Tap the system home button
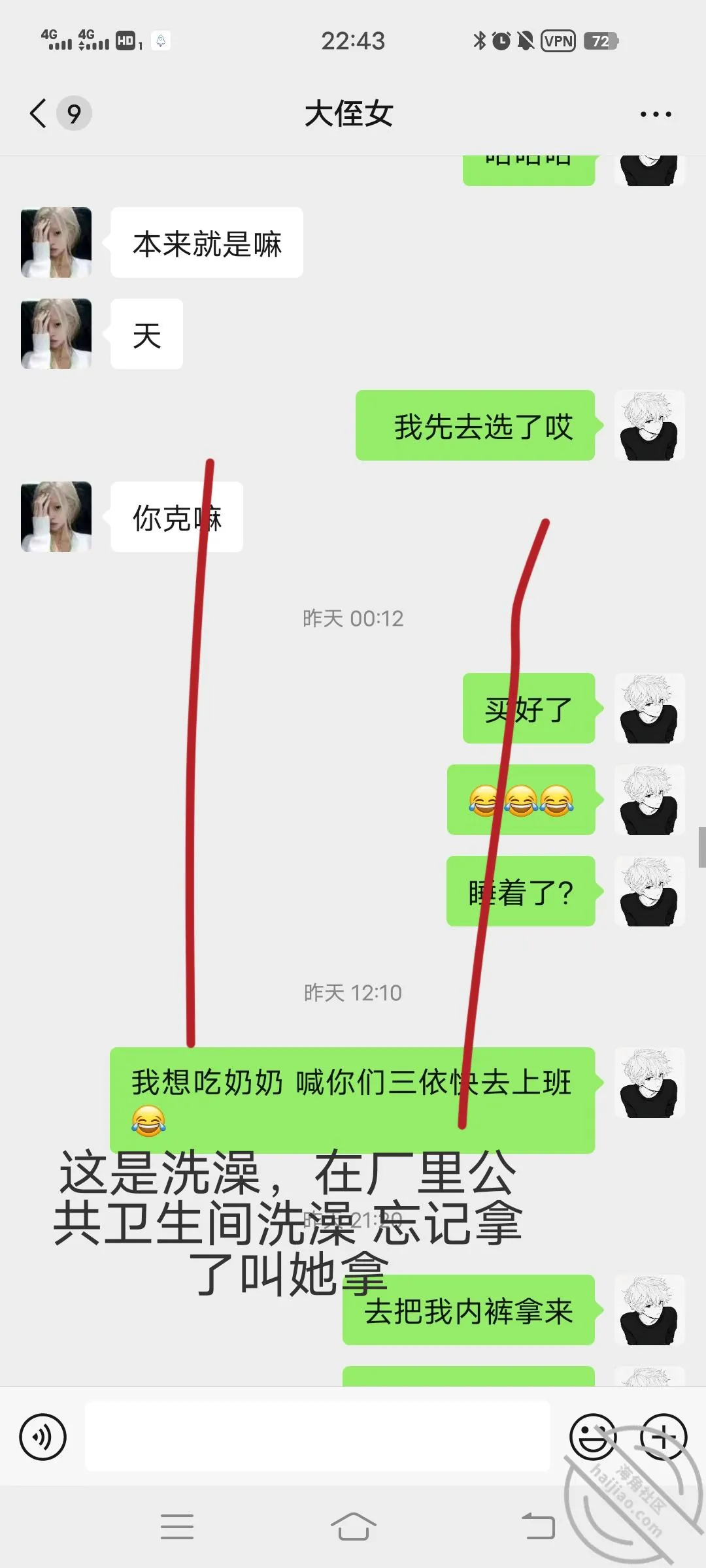The image size is (706, 1568). 353,1526
